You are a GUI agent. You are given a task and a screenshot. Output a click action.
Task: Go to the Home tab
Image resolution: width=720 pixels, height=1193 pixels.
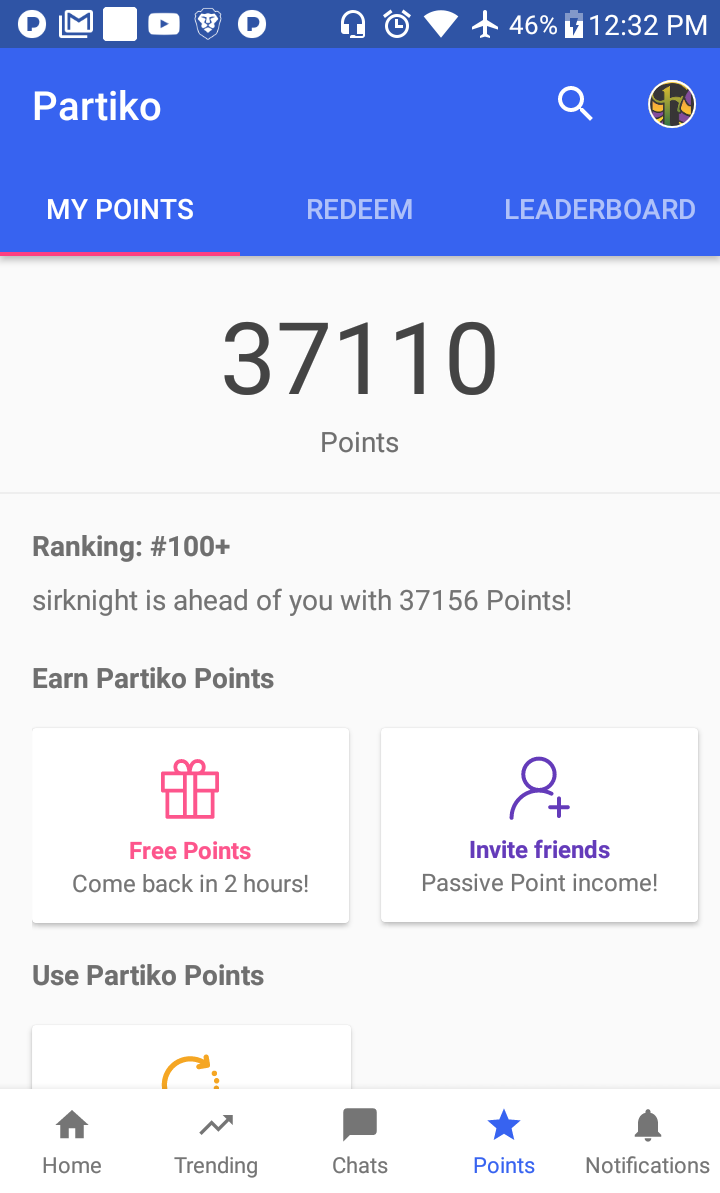pos(72,1142)
